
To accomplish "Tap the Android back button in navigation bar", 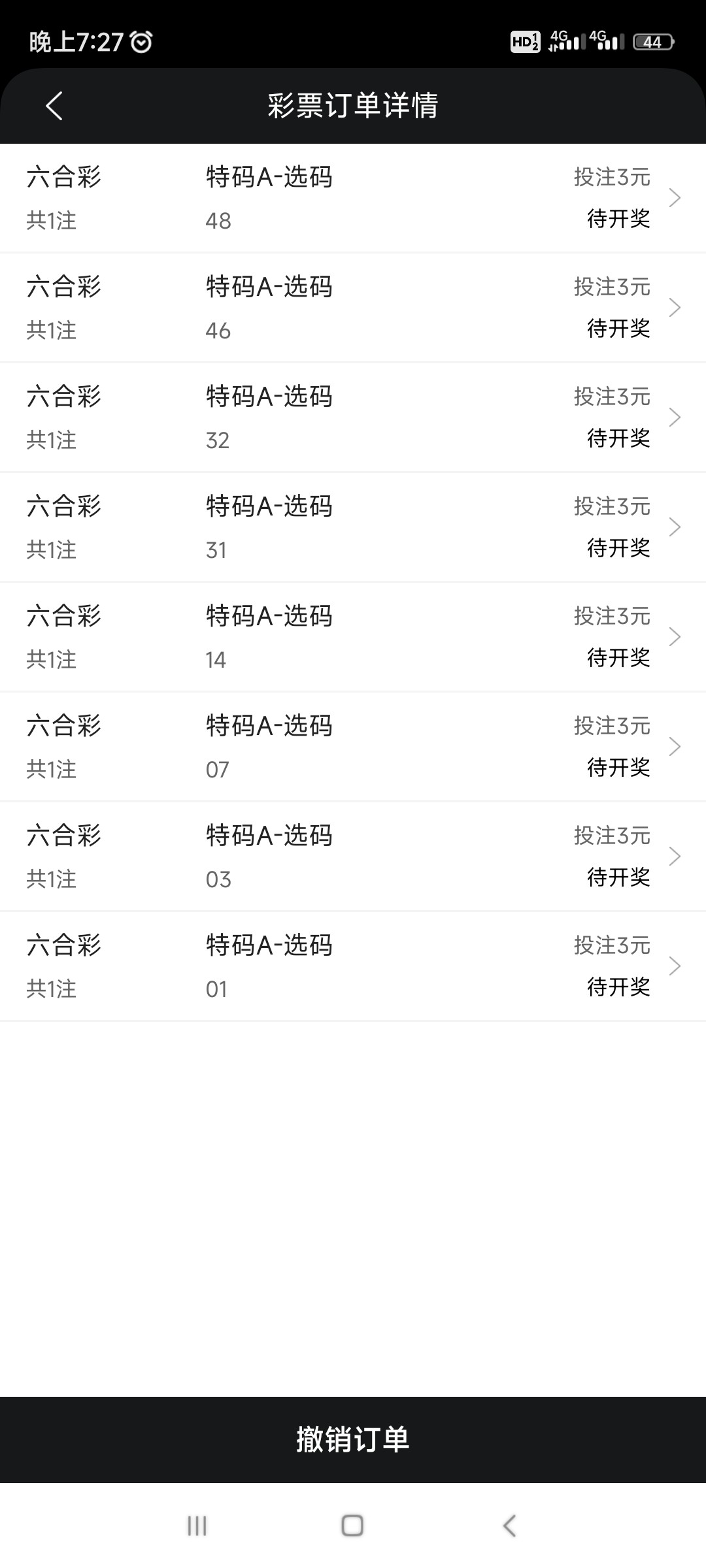I will tap(509, 1527).
